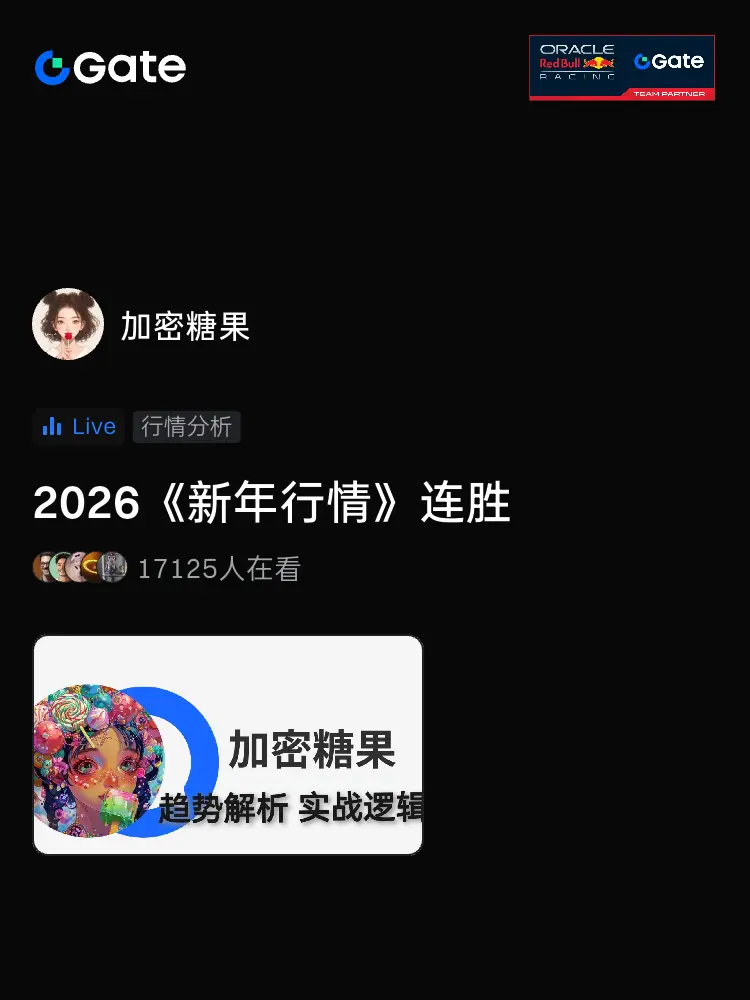Open the 加密糖果 stream thumbnail card

(x=228, y=745)
